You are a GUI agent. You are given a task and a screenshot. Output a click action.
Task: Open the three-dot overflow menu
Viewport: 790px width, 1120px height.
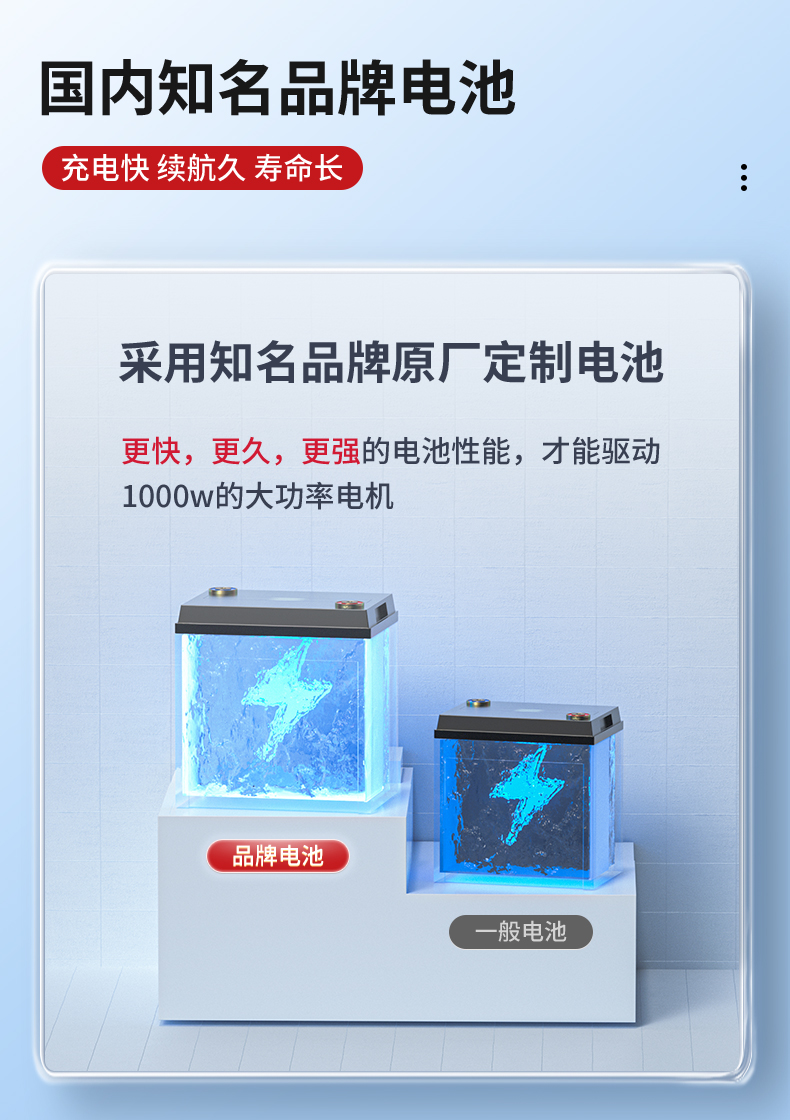coord(743,177)
